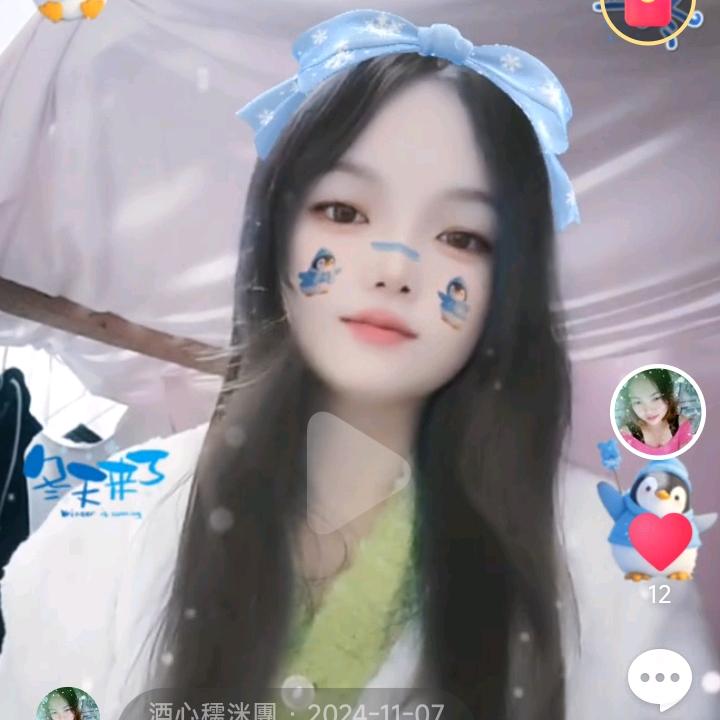Tap the small avatar beside the caption

pos(68,706)
